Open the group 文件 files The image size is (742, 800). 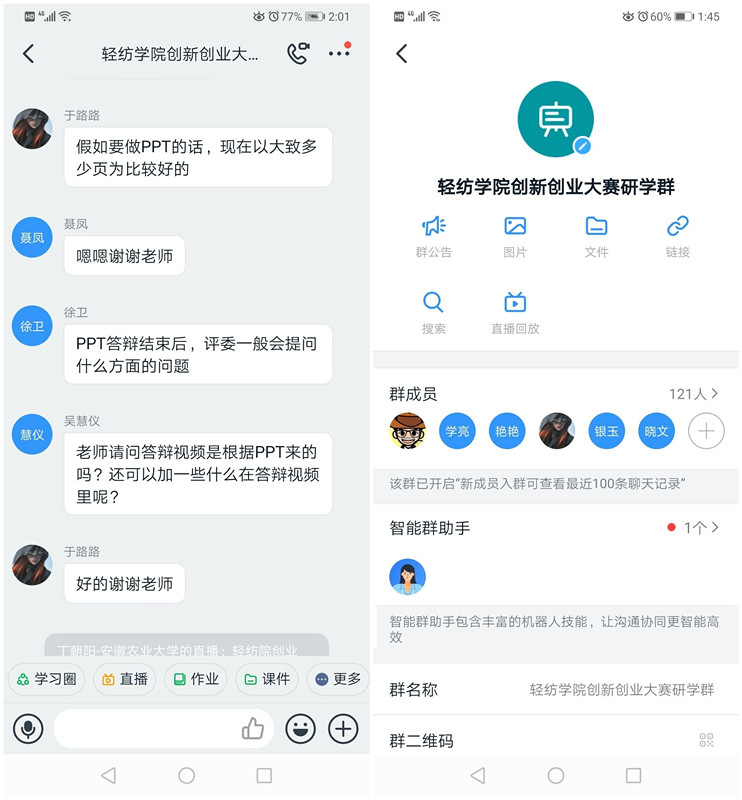coord(596,236)
